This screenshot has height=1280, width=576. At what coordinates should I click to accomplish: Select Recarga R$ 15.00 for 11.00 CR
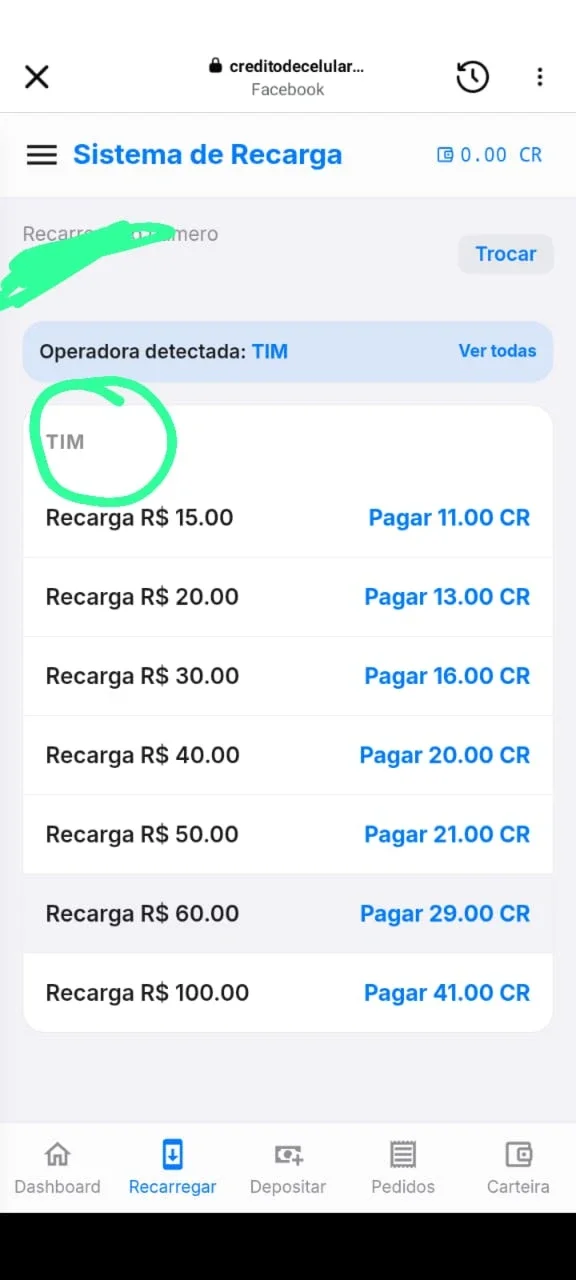point(288,518)
